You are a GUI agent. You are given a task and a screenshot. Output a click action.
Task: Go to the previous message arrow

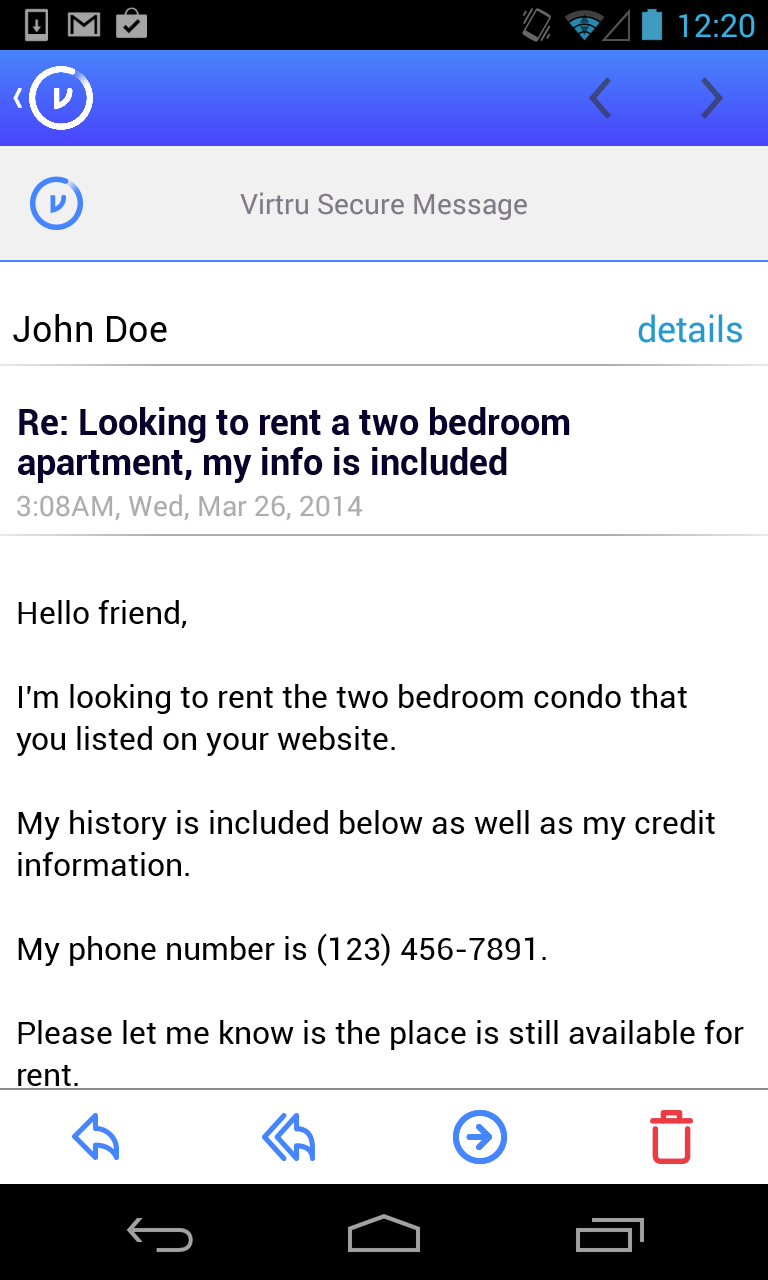pyautogui.click(x=600, y=98)
